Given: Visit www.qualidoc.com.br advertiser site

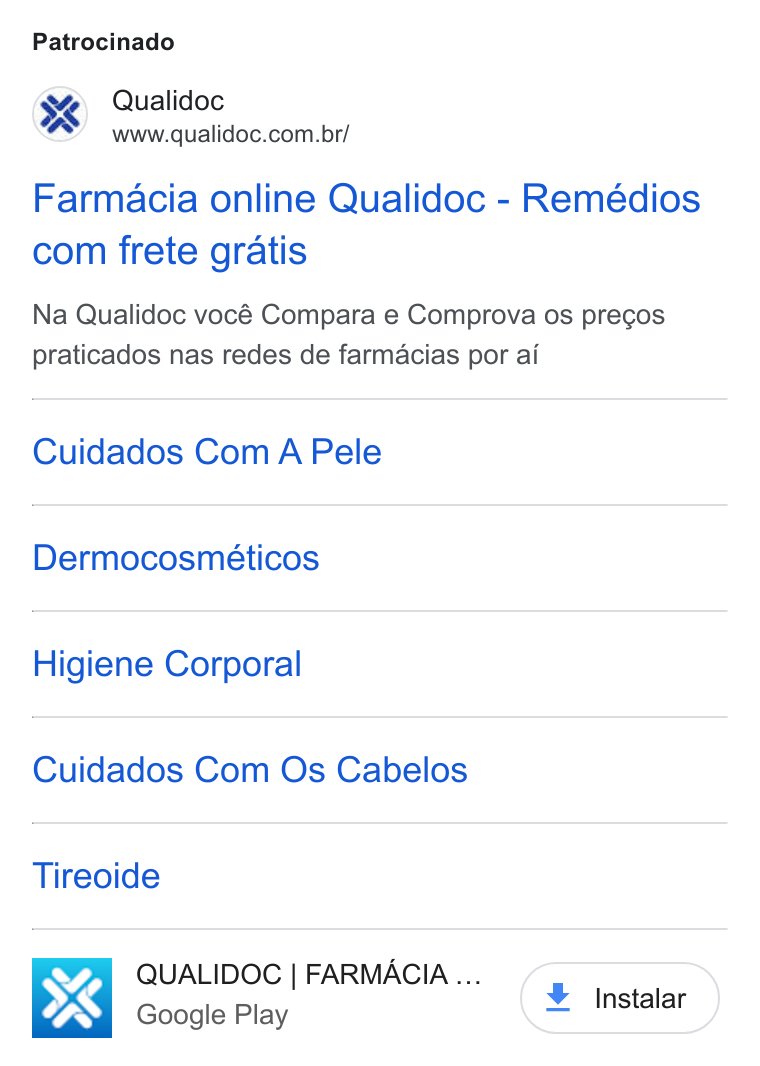Looking at the screenshot, I should tap(230, 134).
